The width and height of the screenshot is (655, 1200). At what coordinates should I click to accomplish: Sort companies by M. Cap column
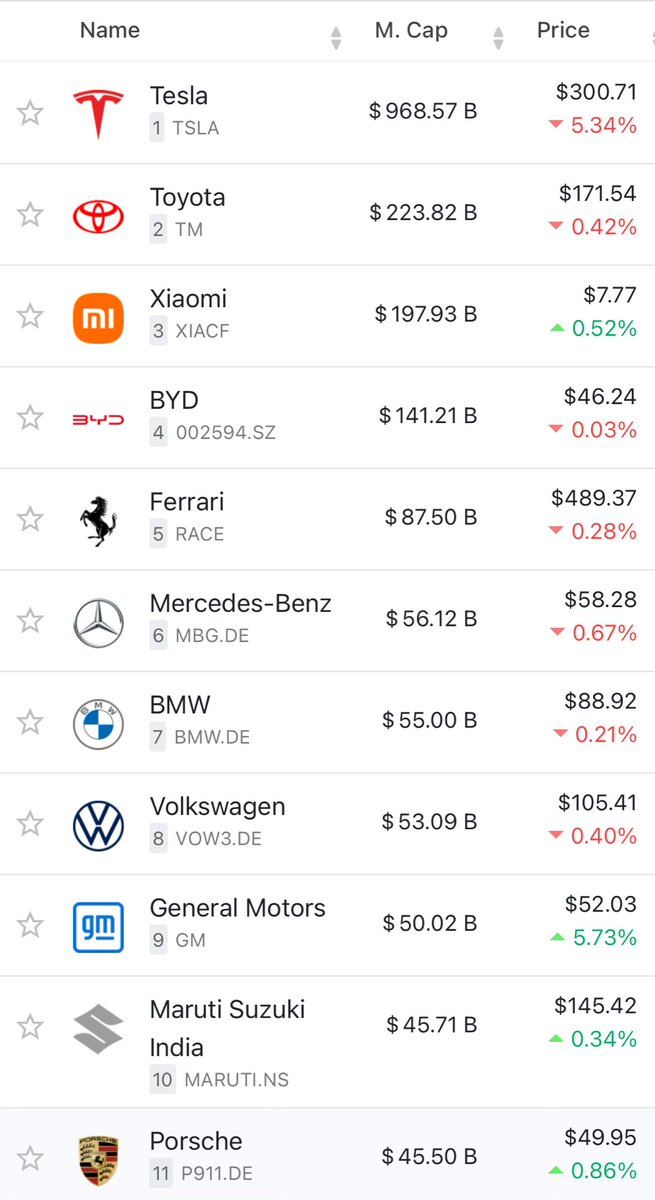coord(411,30)
